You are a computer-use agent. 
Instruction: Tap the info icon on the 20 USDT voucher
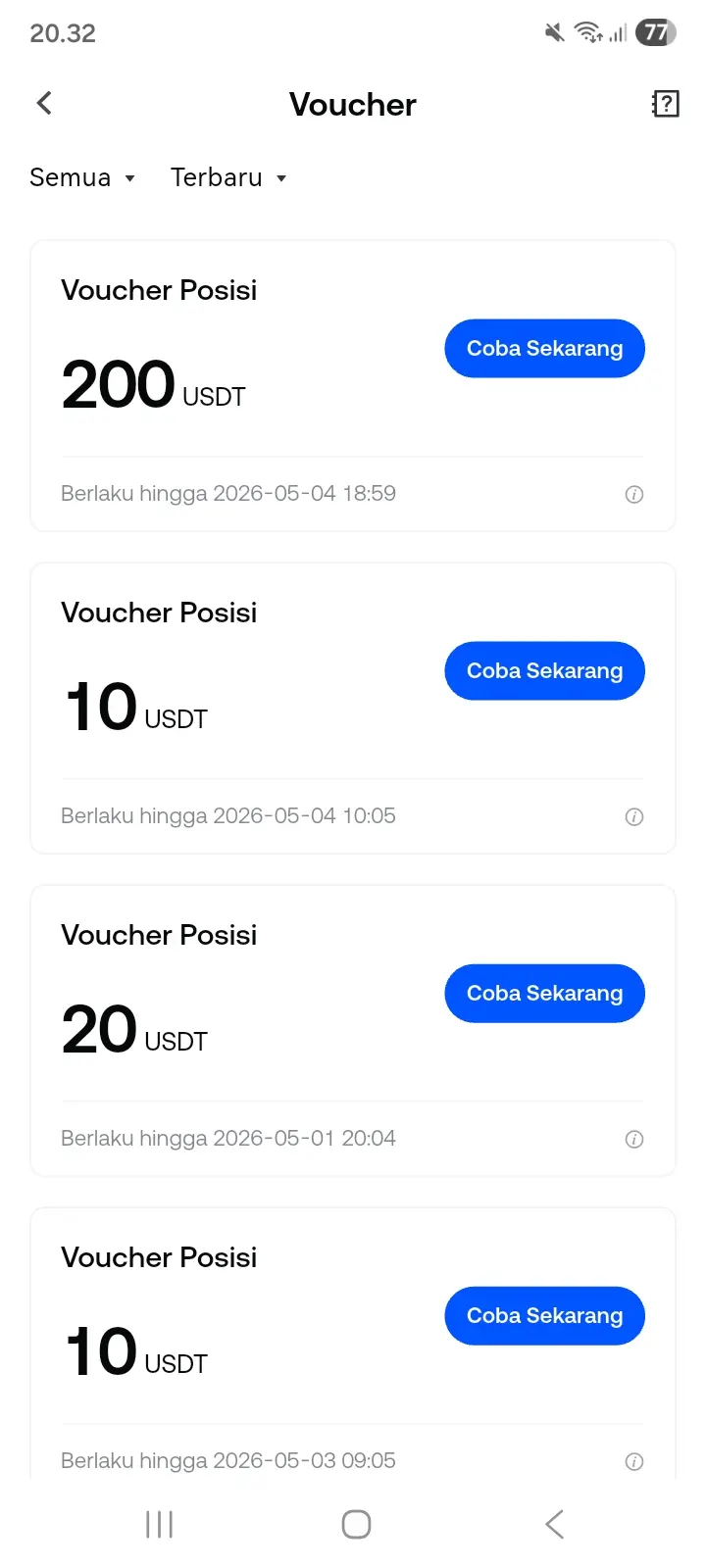pyautogui.click(x=634, y=1139)
